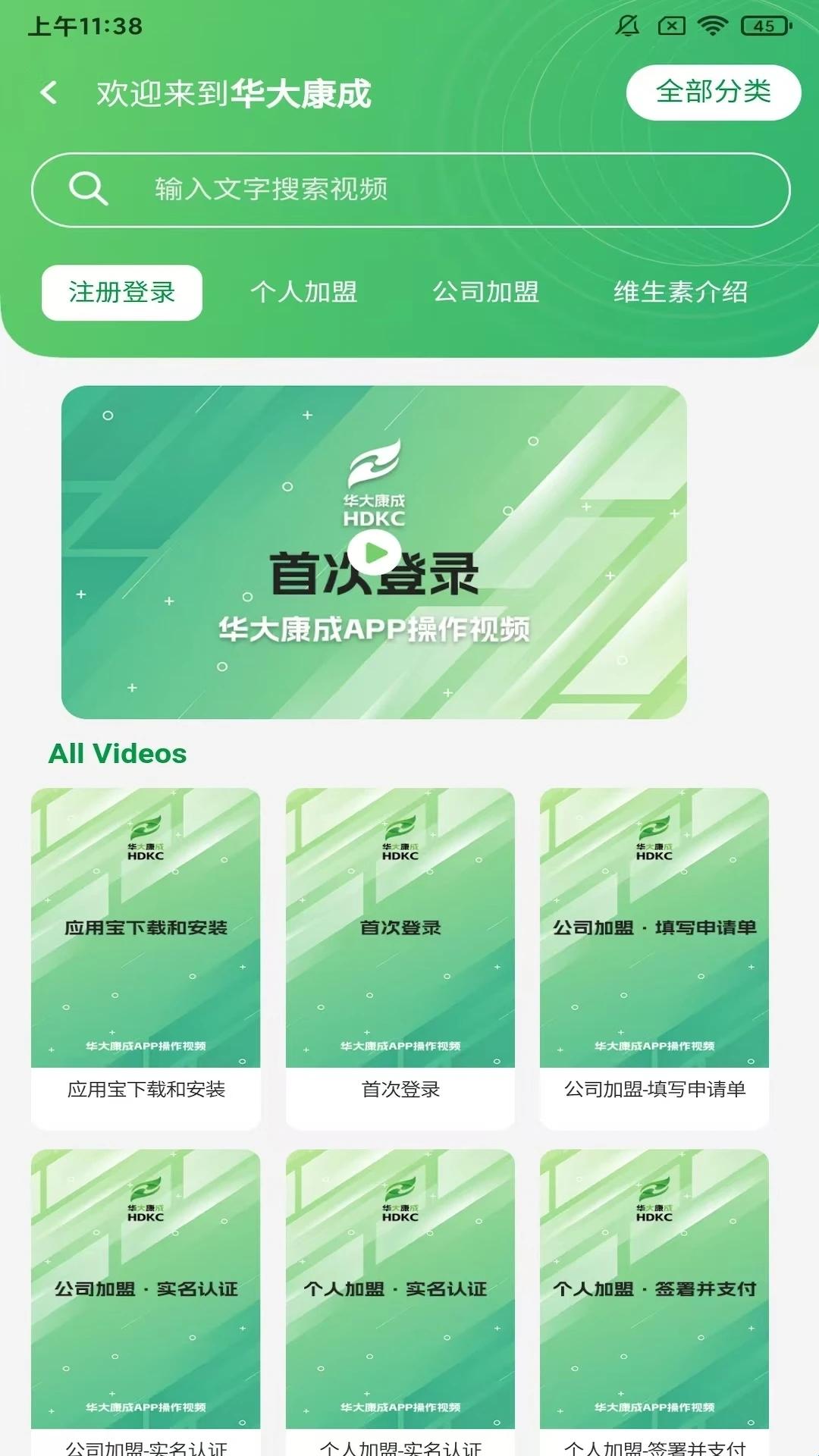Open the 全部分类 categories button

713,93
